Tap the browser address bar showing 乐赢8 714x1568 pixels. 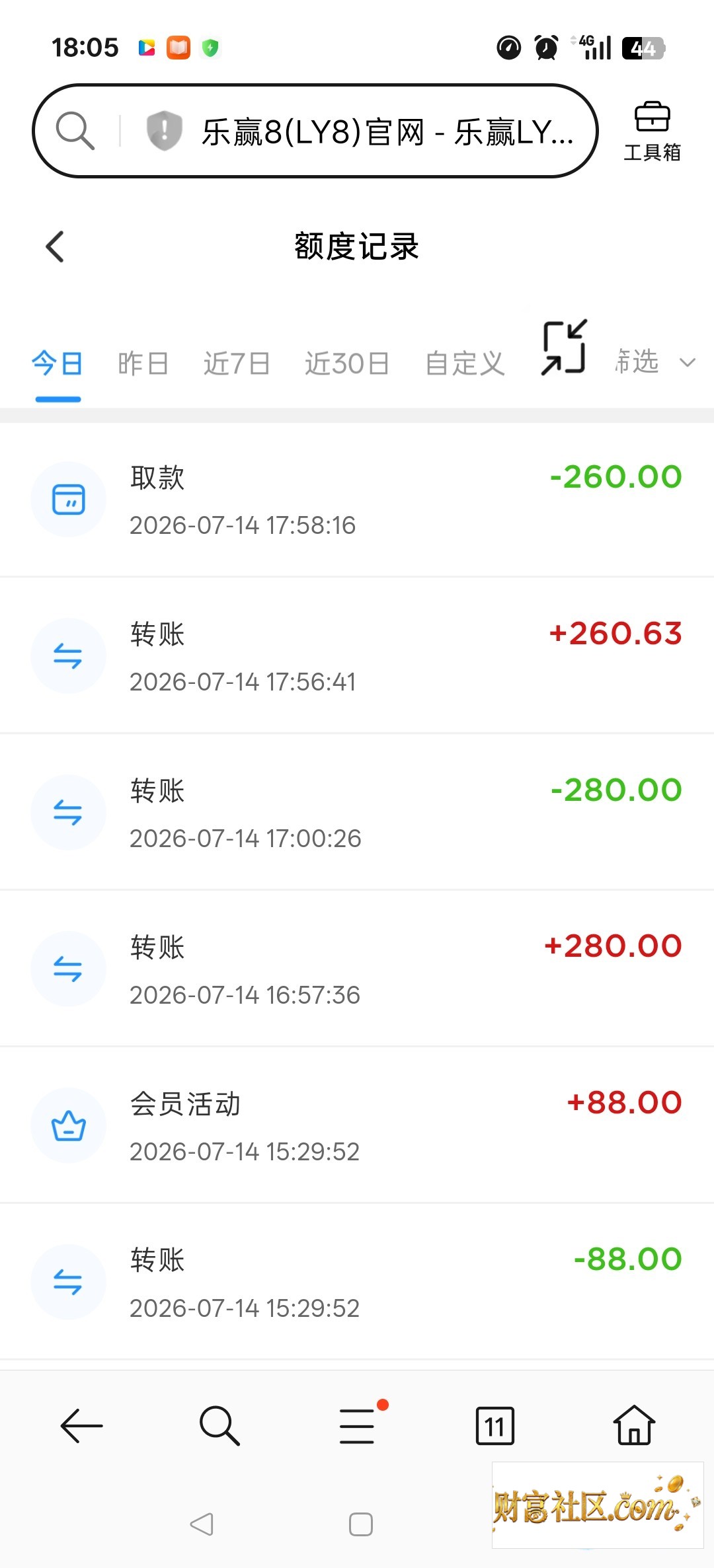coord(315,131)
